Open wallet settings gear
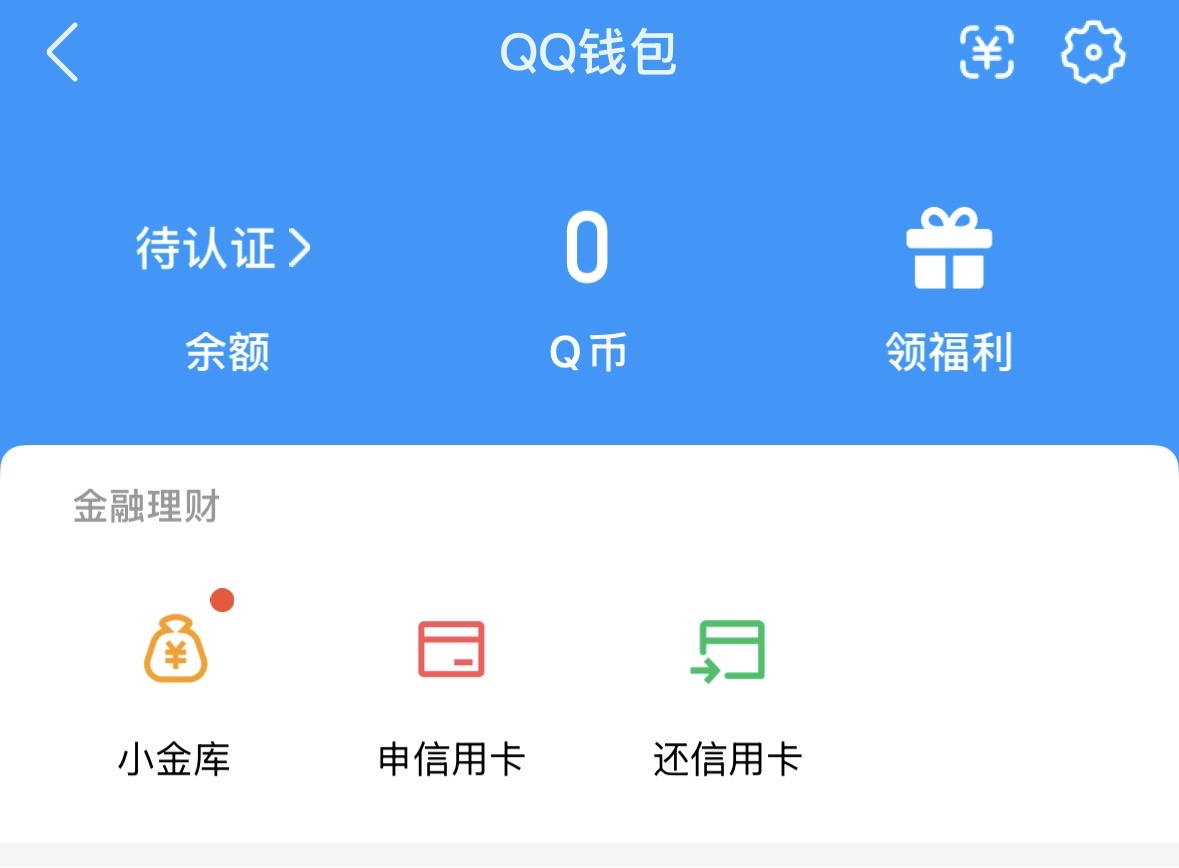1179x868 pixels. point(1092,52)
